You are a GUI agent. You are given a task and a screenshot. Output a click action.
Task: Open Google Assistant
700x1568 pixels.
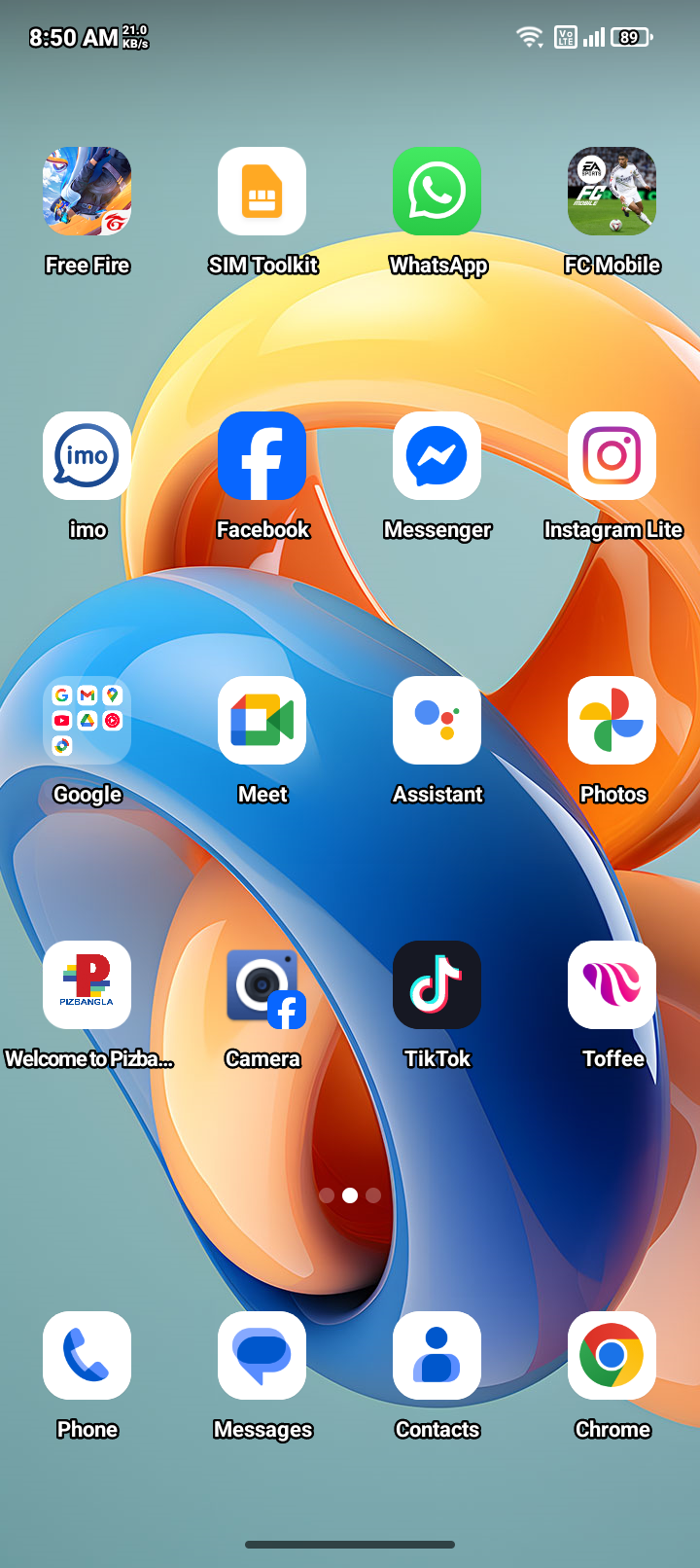click(x=437, y=721)
